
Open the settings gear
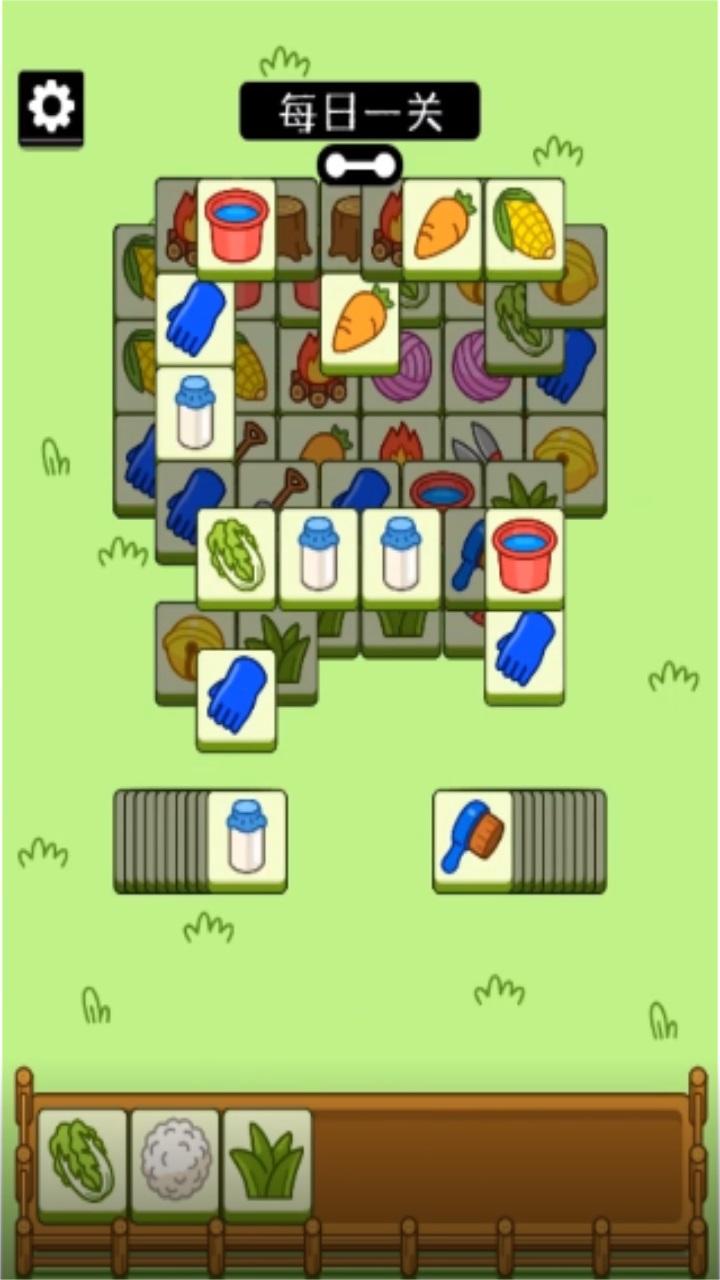click(50, 106)
